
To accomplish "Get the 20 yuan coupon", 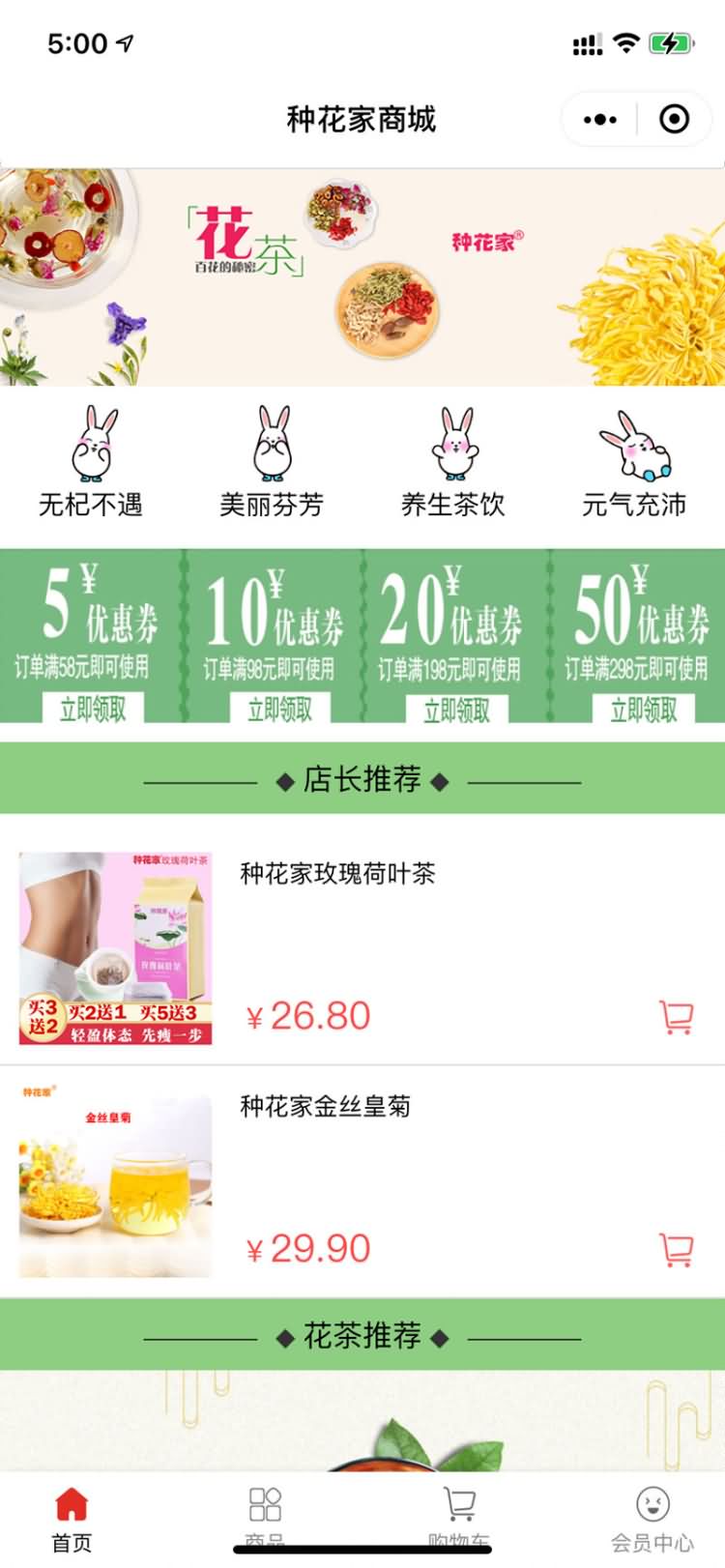I will pos(456,710).
